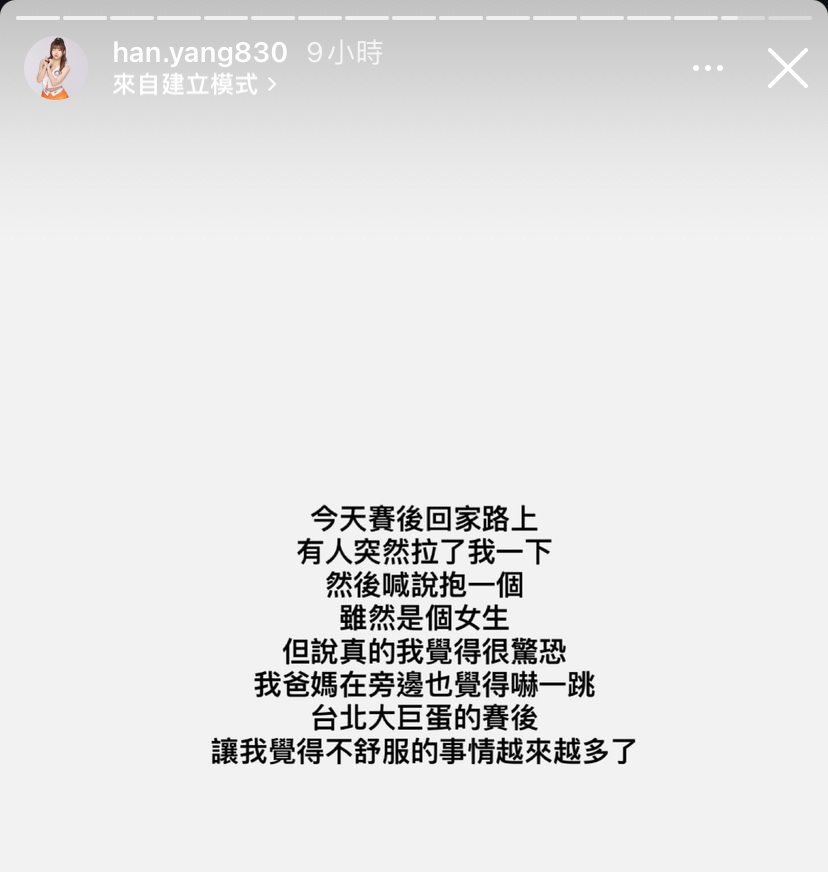The width and height of the screenshot is (828, 872).
Task: Tap the han.yang830 username
Action: click(x=200, y=53)
